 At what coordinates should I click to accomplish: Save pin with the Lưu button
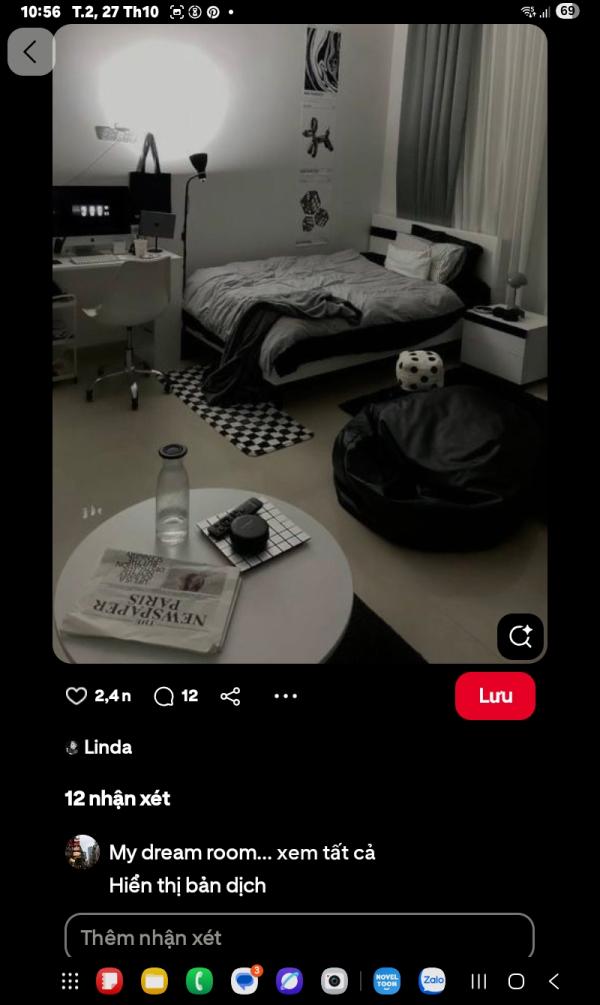pos(495,696)
